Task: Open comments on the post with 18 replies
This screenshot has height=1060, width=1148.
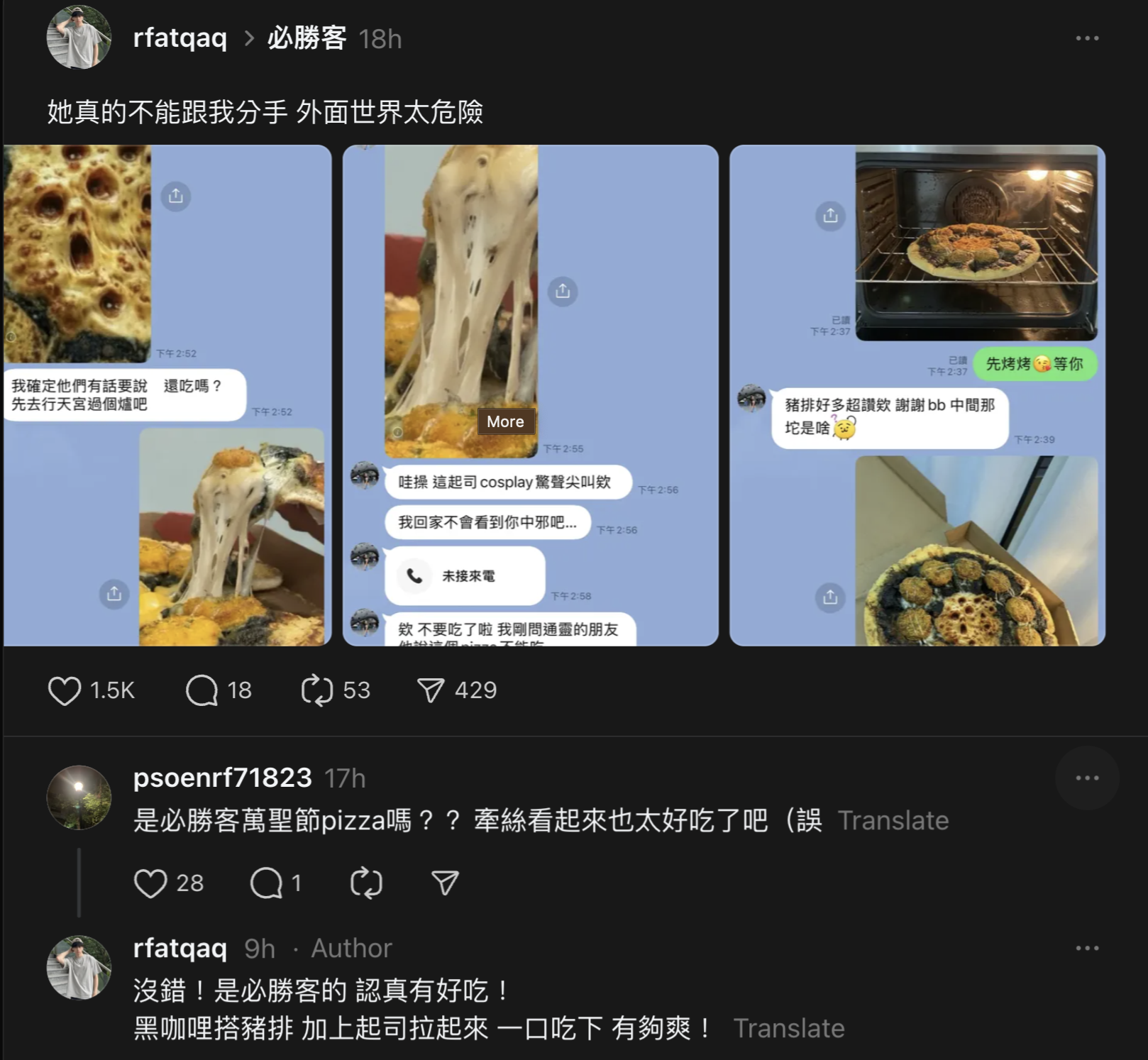Action: pos(202,690)
